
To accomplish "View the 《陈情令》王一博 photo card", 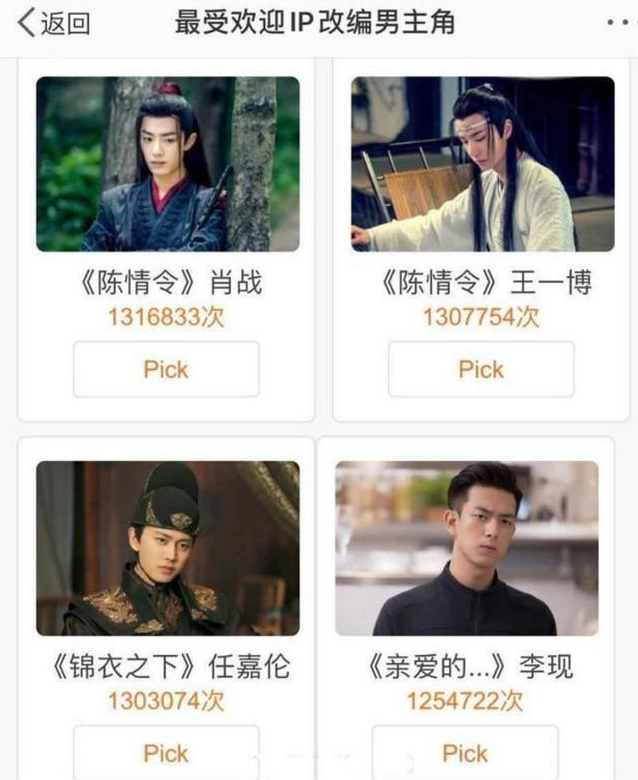I will click(x=483, y=164).
